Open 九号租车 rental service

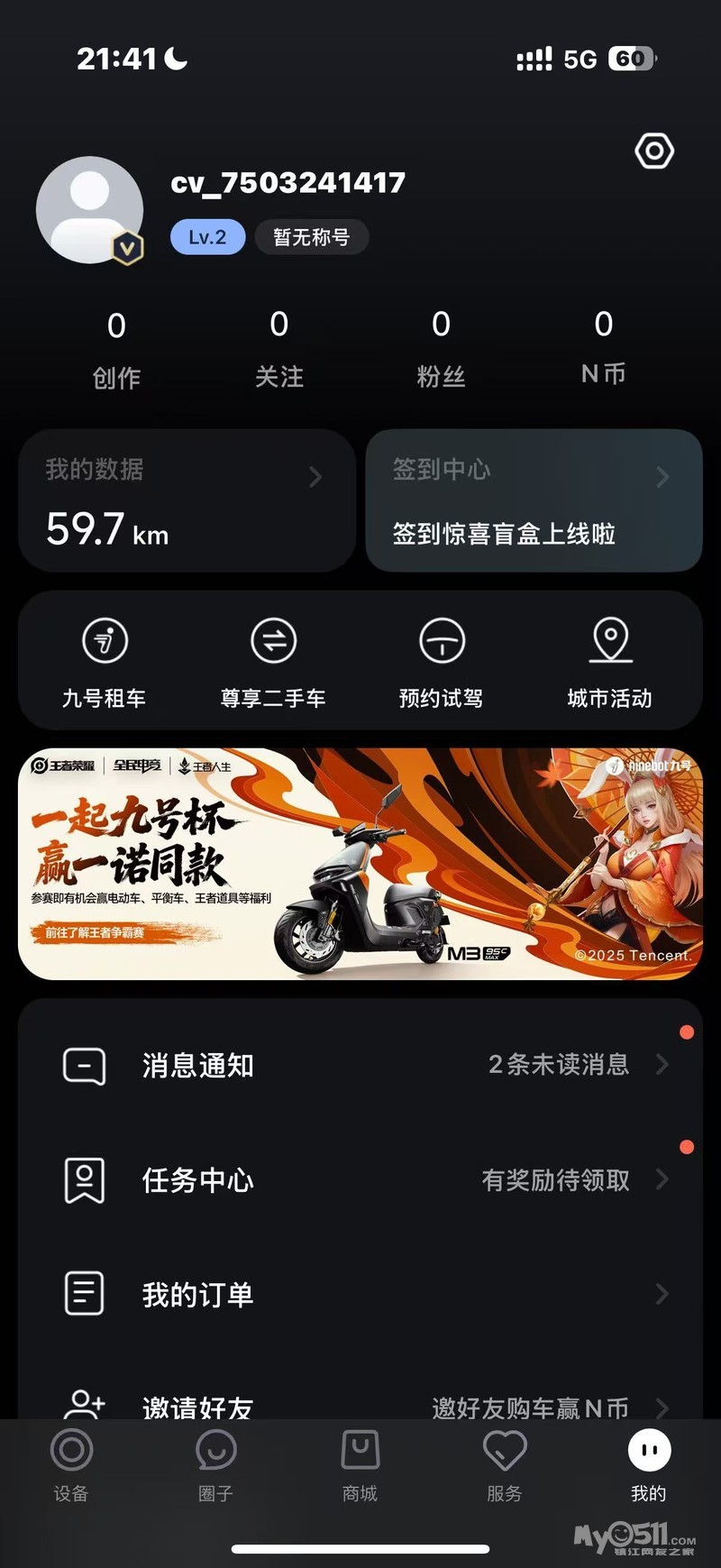point(105,662)
